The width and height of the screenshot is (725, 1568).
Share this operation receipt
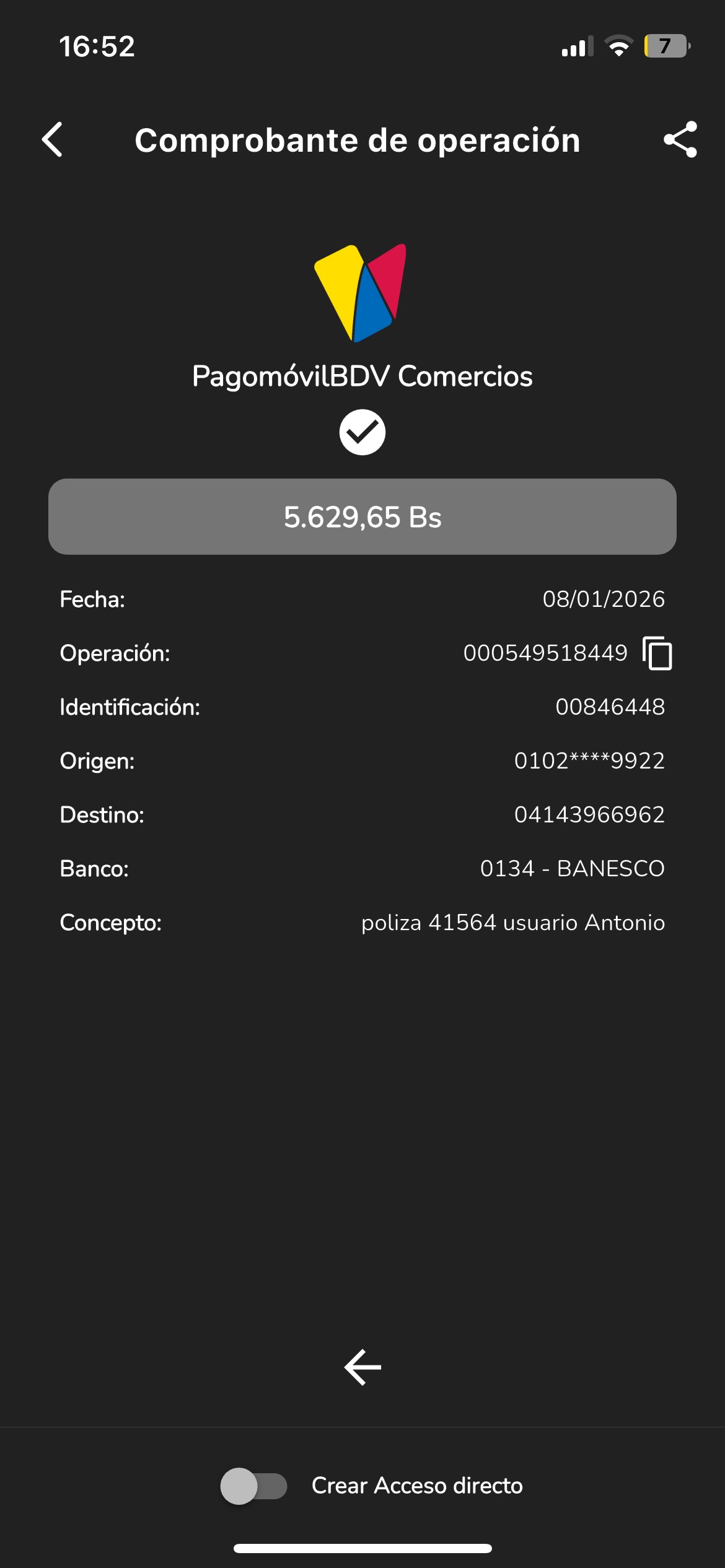[680, 139]
